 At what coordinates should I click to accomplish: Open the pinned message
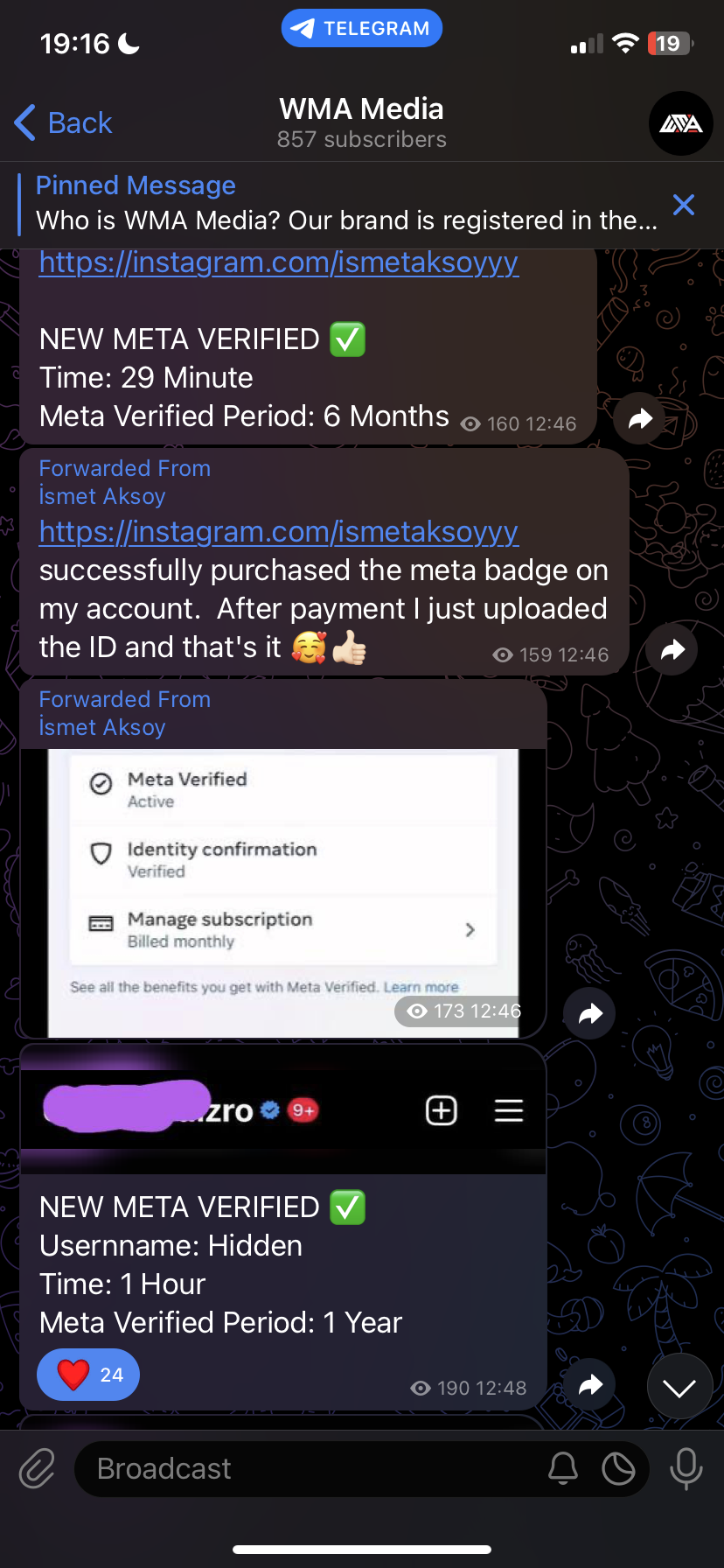point(345,203)
